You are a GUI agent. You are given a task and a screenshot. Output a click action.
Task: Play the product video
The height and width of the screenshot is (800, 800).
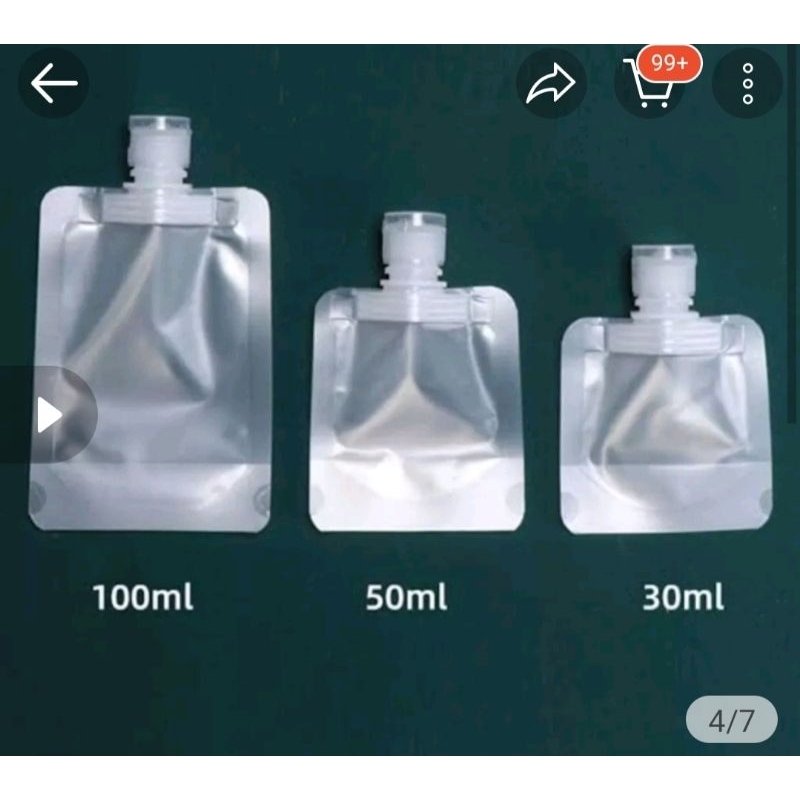coord(50,414)
